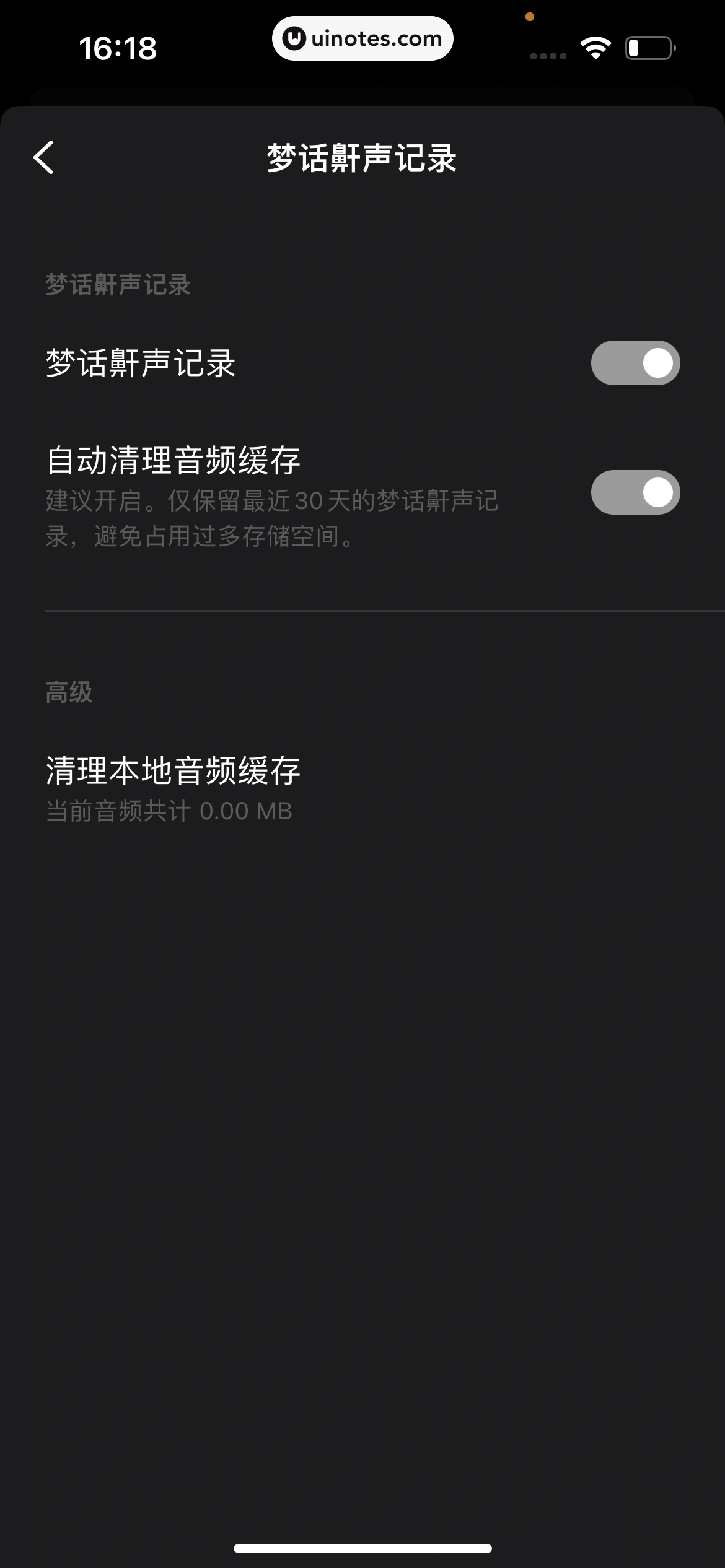725x1568 pixels.
Task: Tap the cache size text 当前音频共计 0.00 MB
Action: coord(169,811)
